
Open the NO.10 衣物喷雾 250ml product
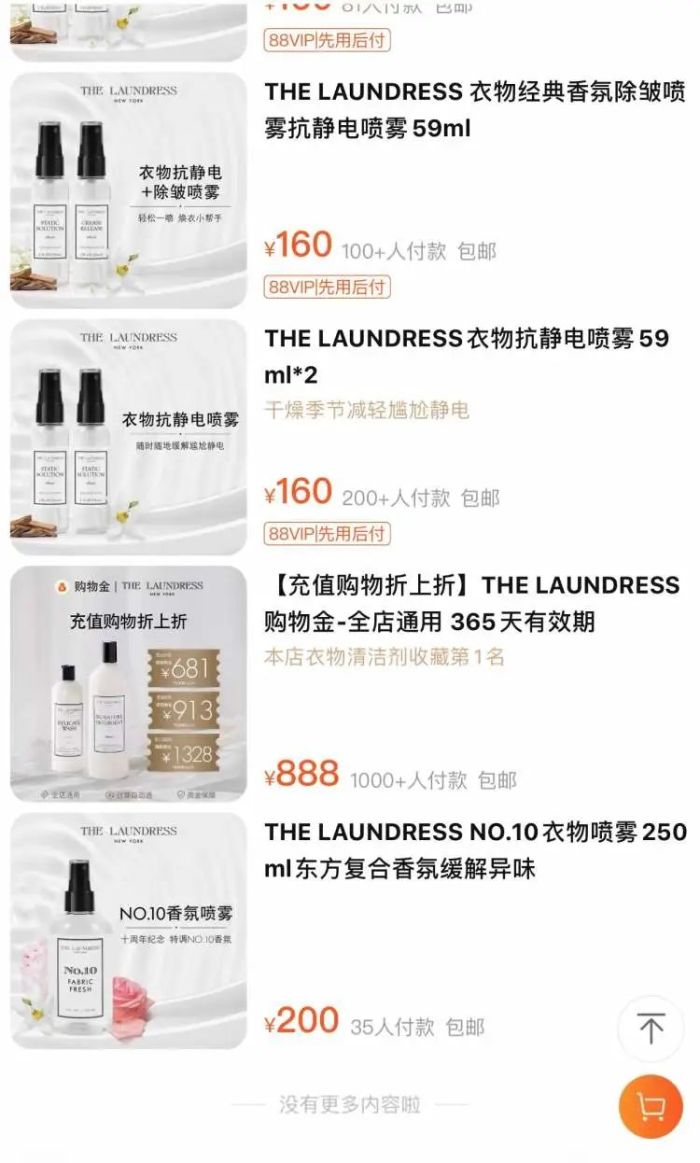tap(475, 850)
